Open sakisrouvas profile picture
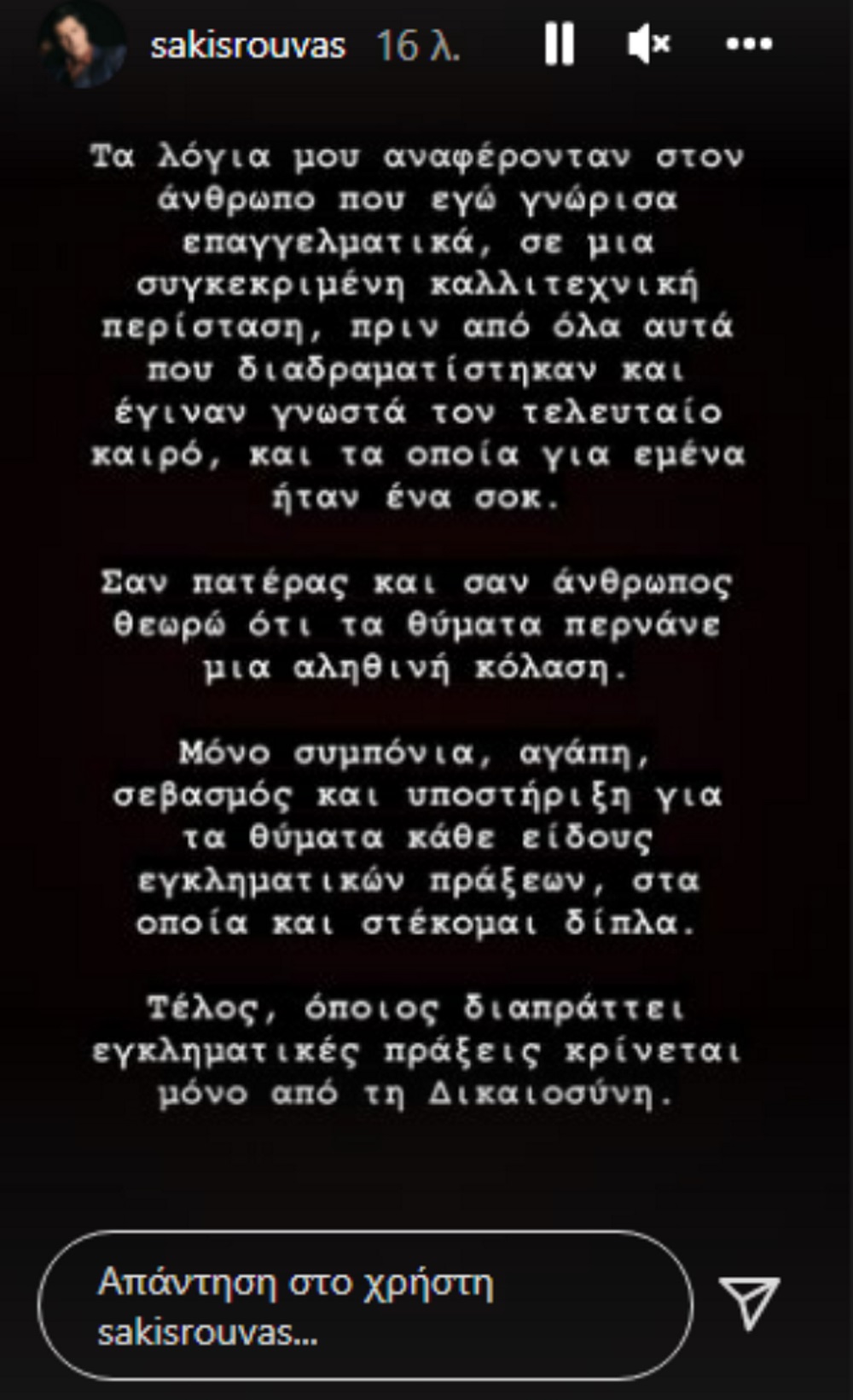853x1400 pixels. click(83, 44)
